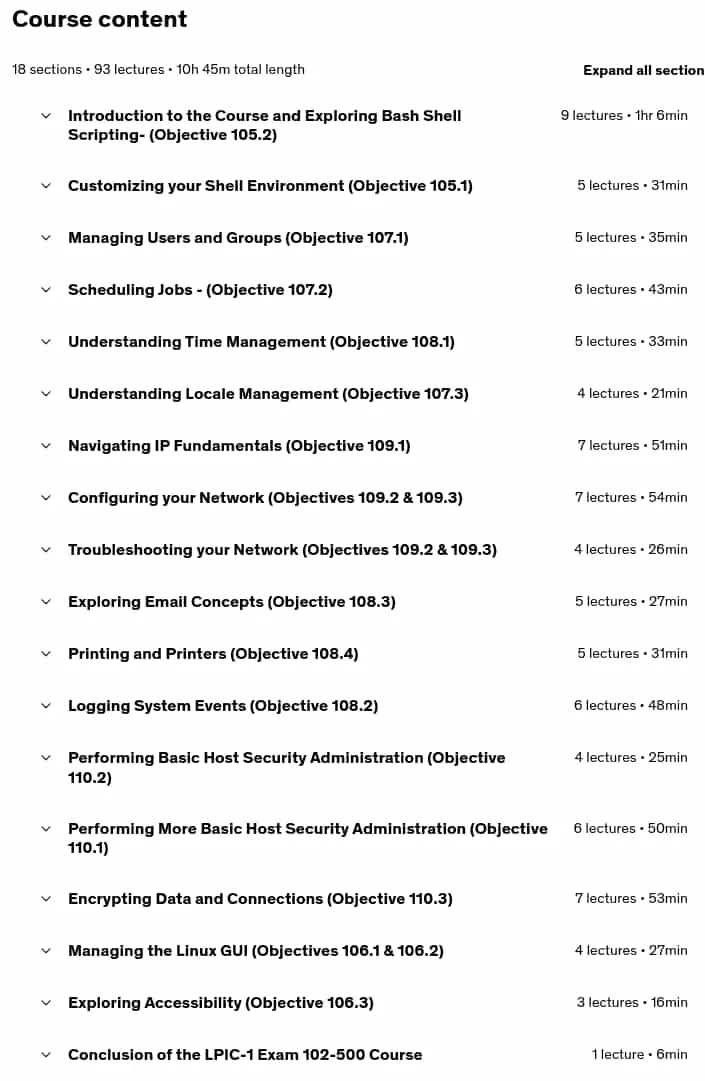Open Troubleshooting your Network section
Viewport: 705px width, 1081px height.
(364, 550)
